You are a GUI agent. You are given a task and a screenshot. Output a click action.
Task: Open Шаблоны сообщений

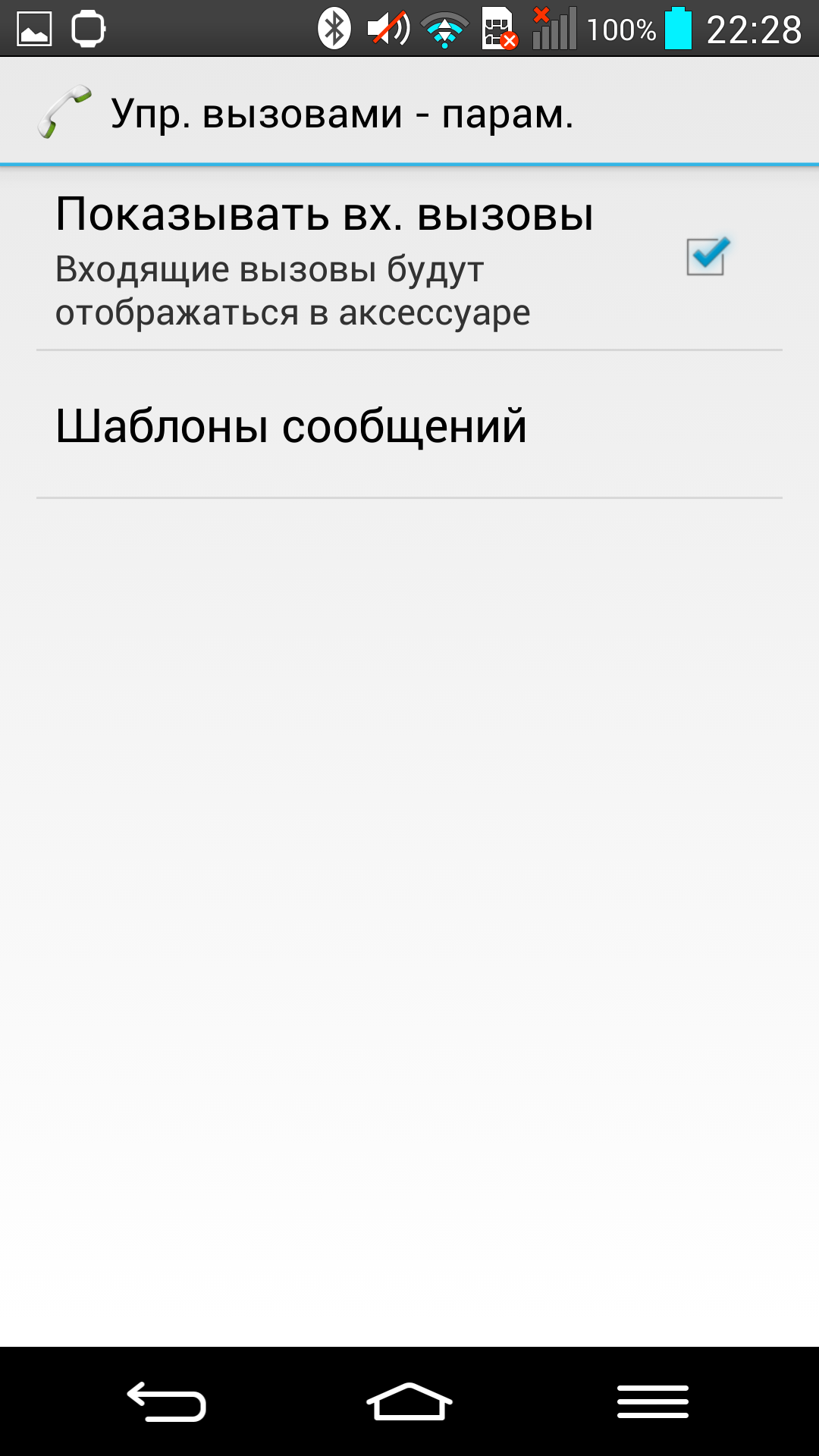tap(409, 425)
